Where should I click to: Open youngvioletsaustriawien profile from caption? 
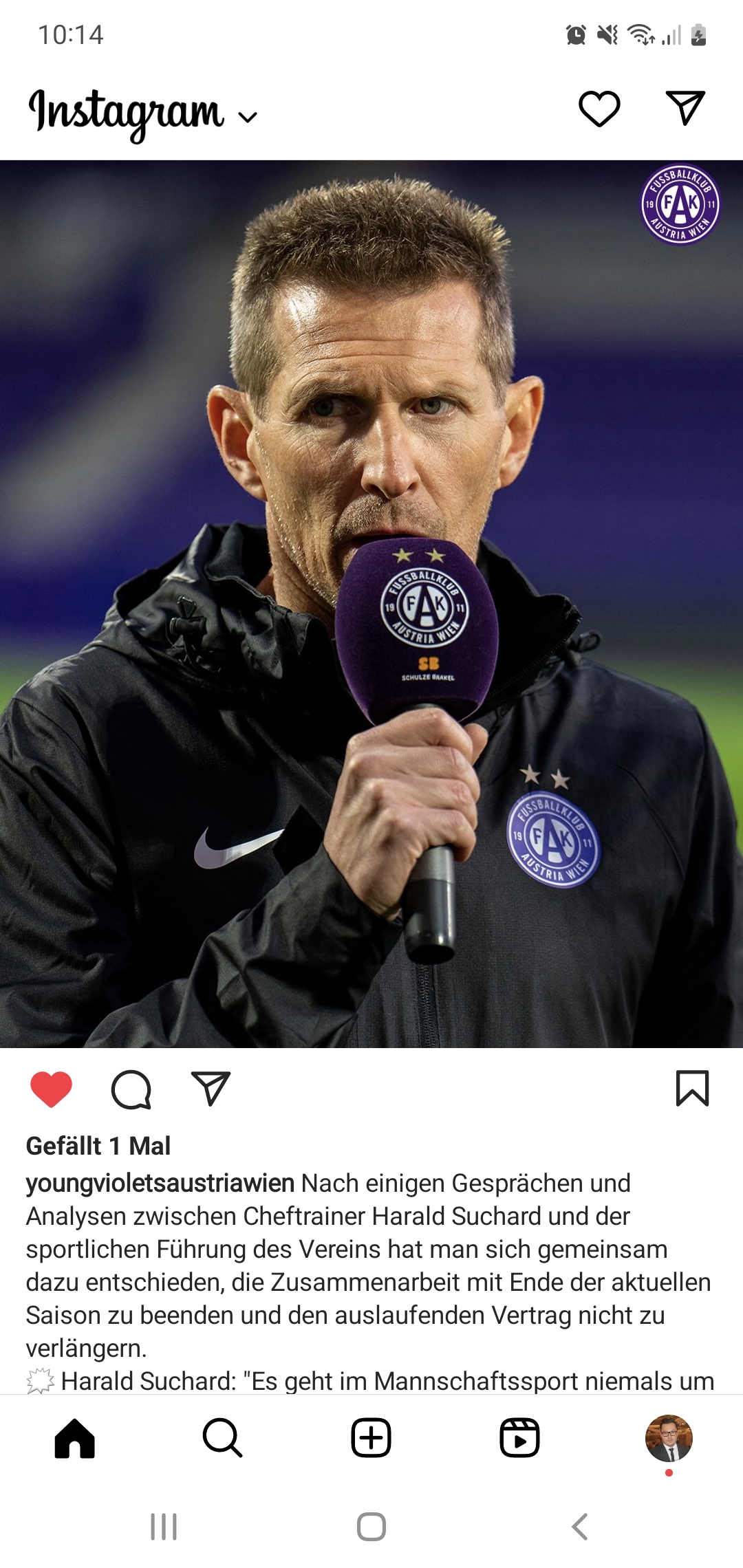coord(160,1184)
